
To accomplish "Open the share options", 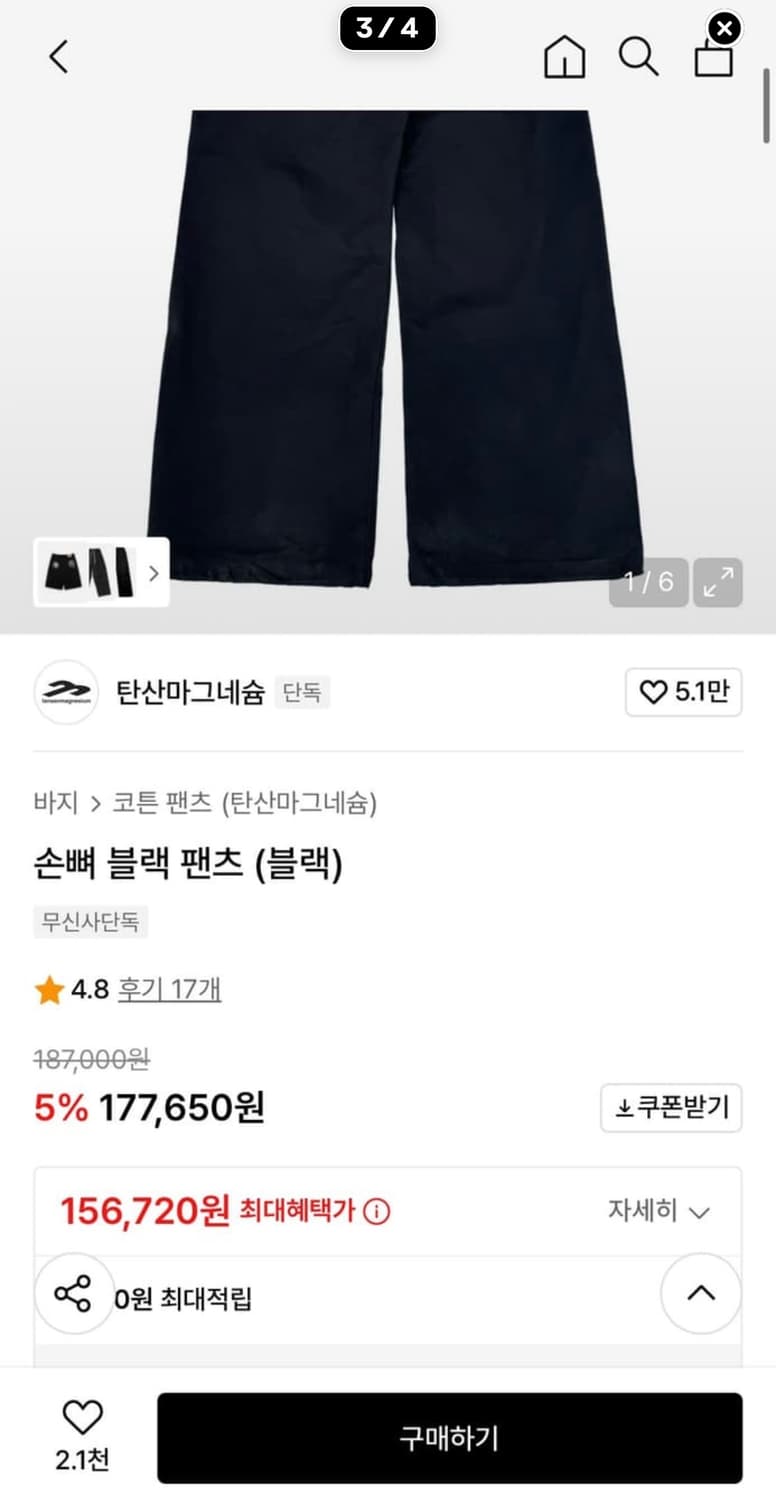I will pyautogui.click(x=74, y=1293).
